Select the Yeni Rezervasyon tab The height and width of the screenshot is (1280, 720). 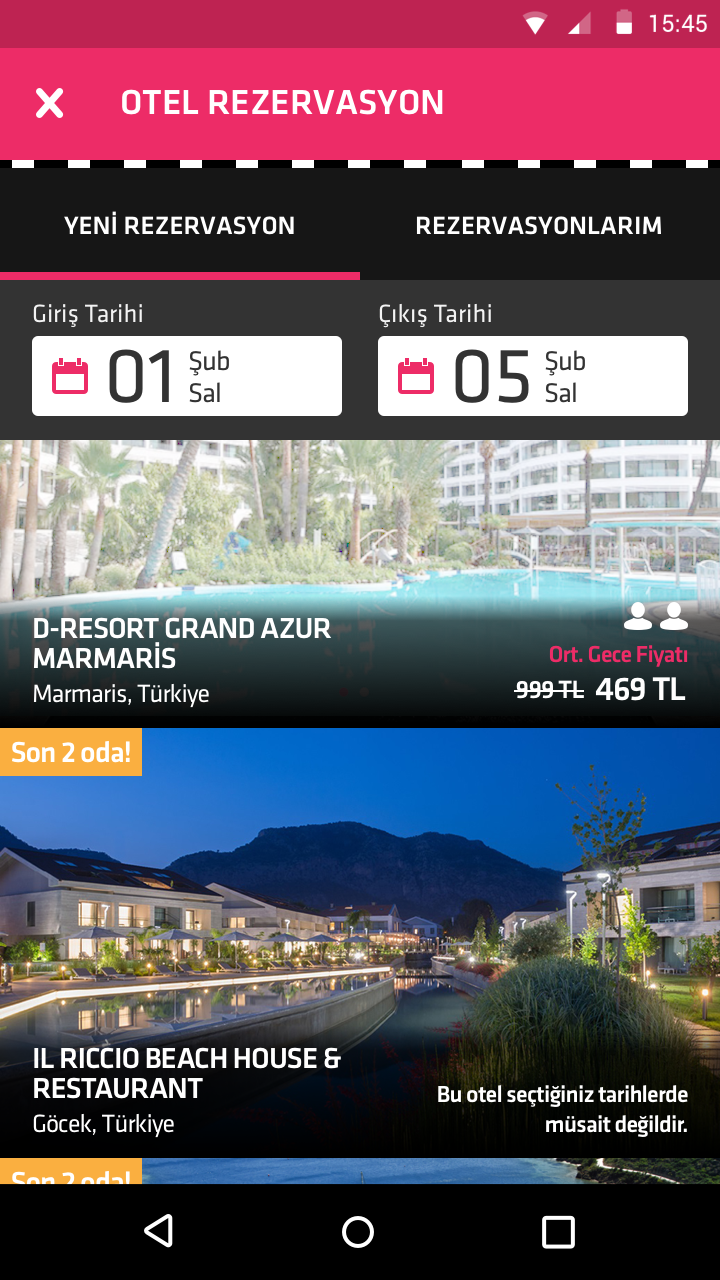pyautogui.click(x=180, y=225)
